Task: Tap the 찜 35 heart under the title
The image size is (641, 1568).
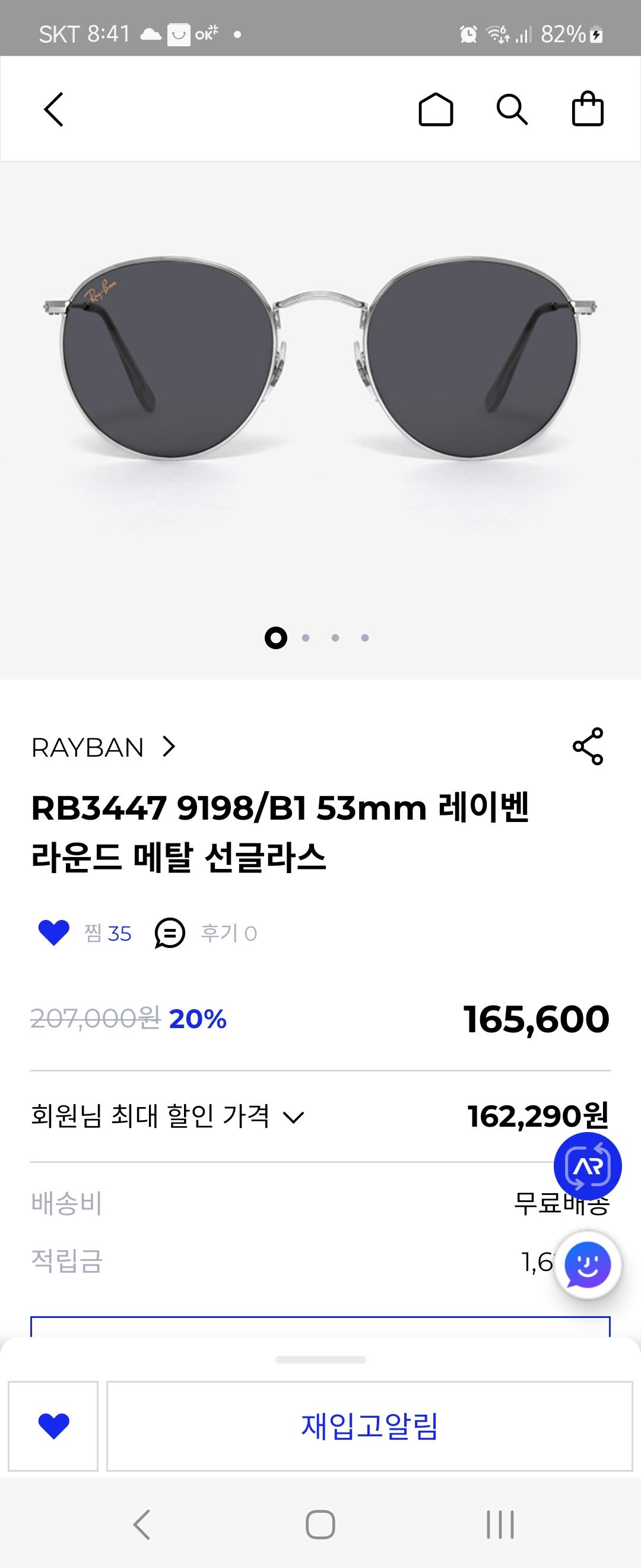Action: pos(53,933)
